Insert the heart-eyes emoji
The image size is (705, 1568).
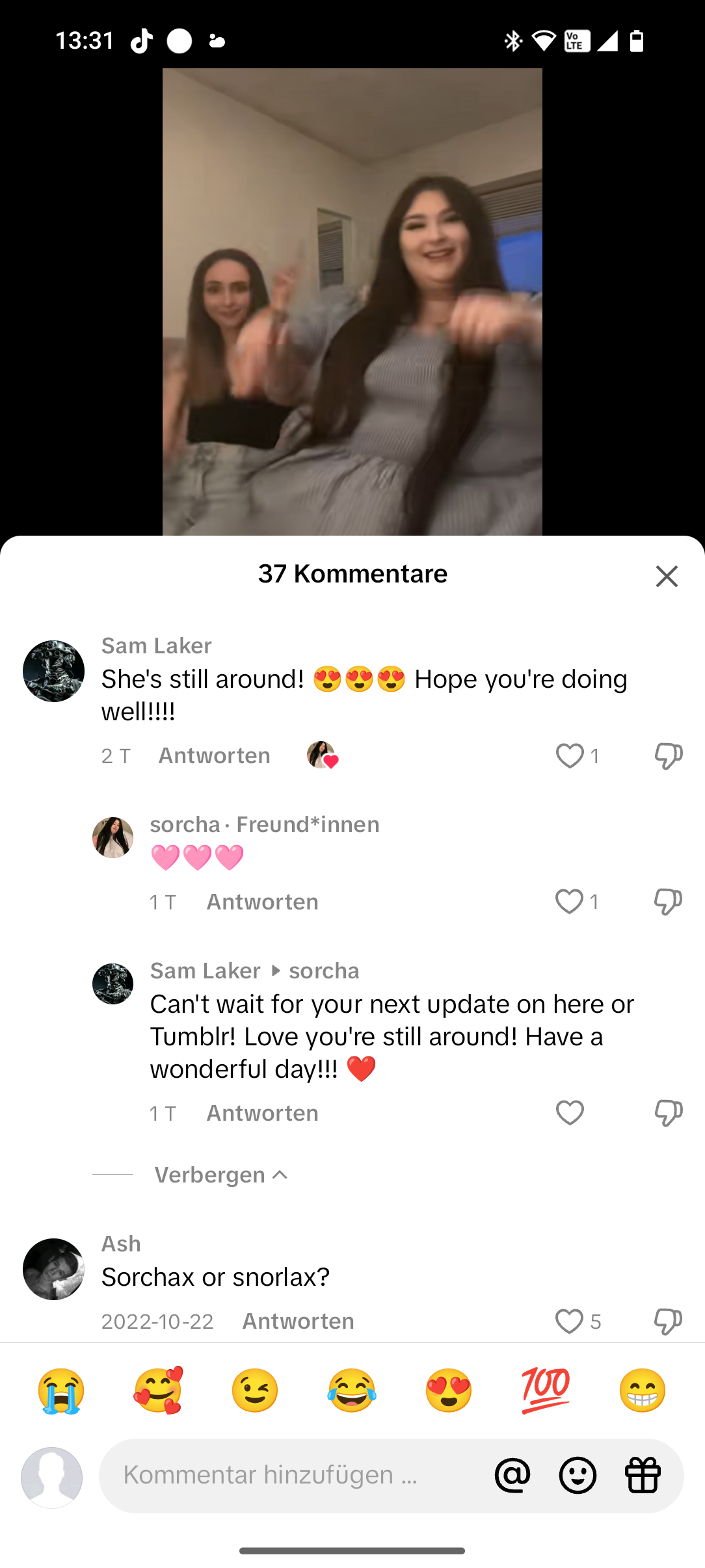[448, 1391]
